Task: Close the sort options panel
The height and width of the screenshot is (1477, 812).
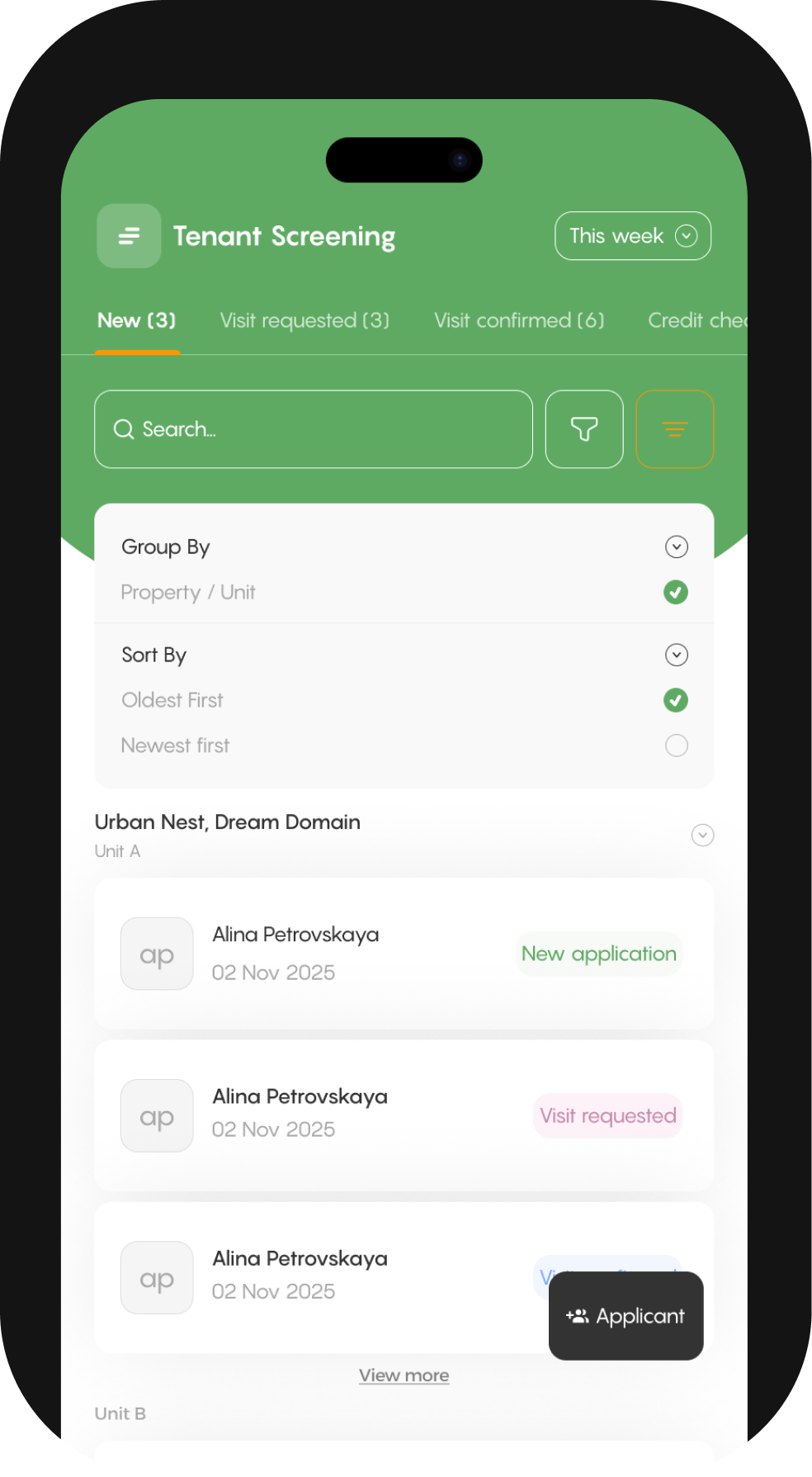Action: coord(674,429)
